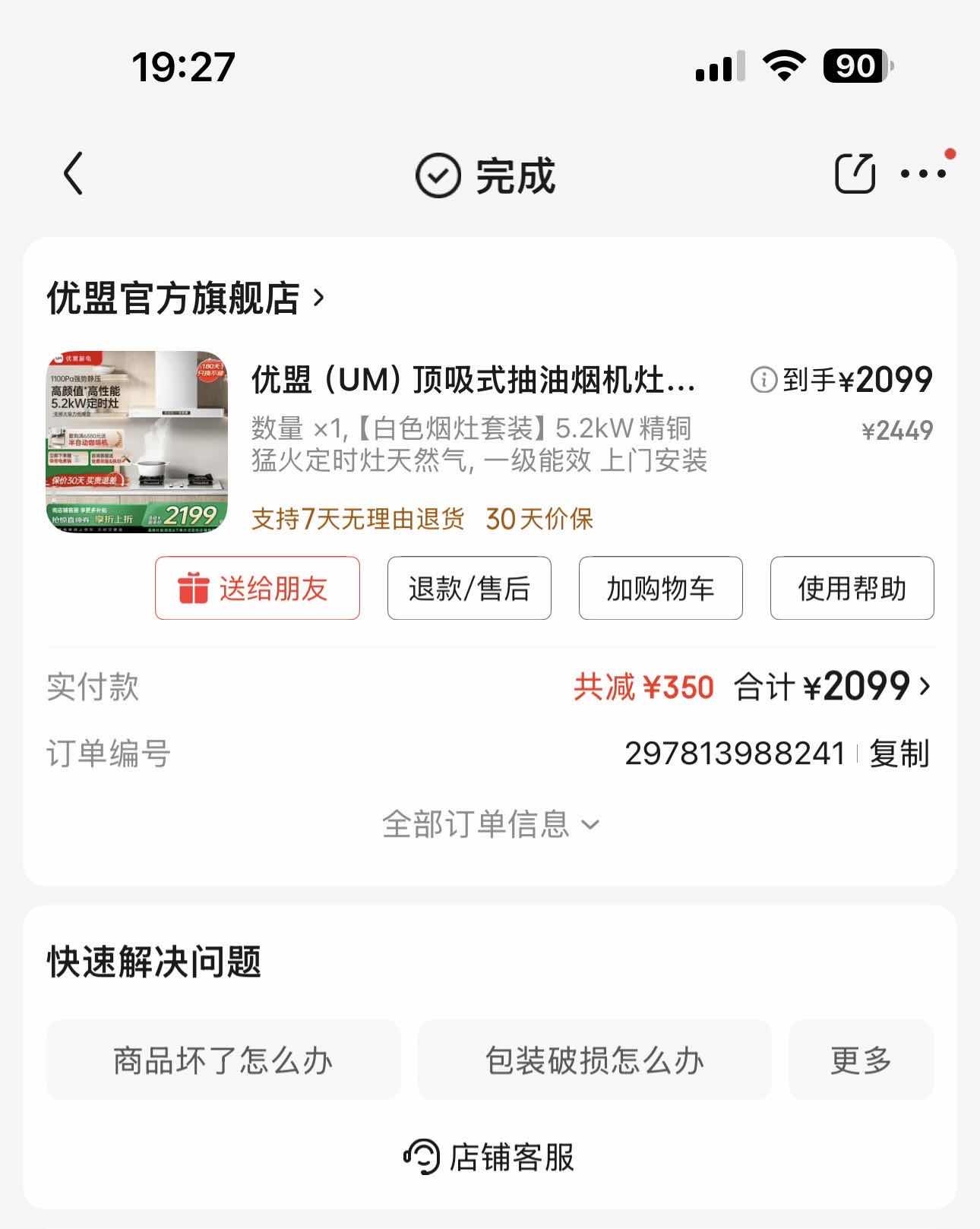Viewport: 980px width, 1229px height.
Task: Copy the order number with 复制
Action: [x=899, y=754]
